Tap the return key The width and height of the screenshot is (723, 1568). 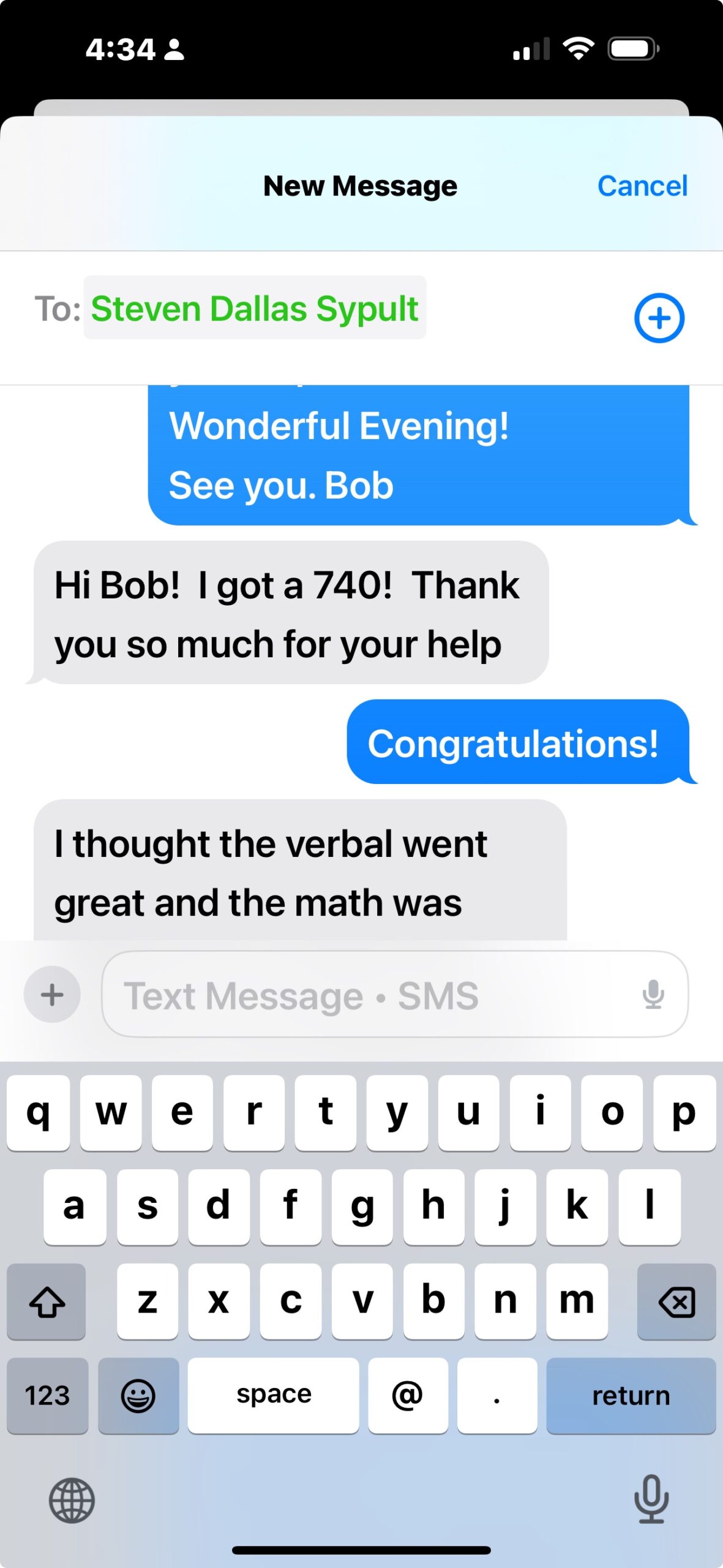pyautogui.click(x=631, y=1396)
